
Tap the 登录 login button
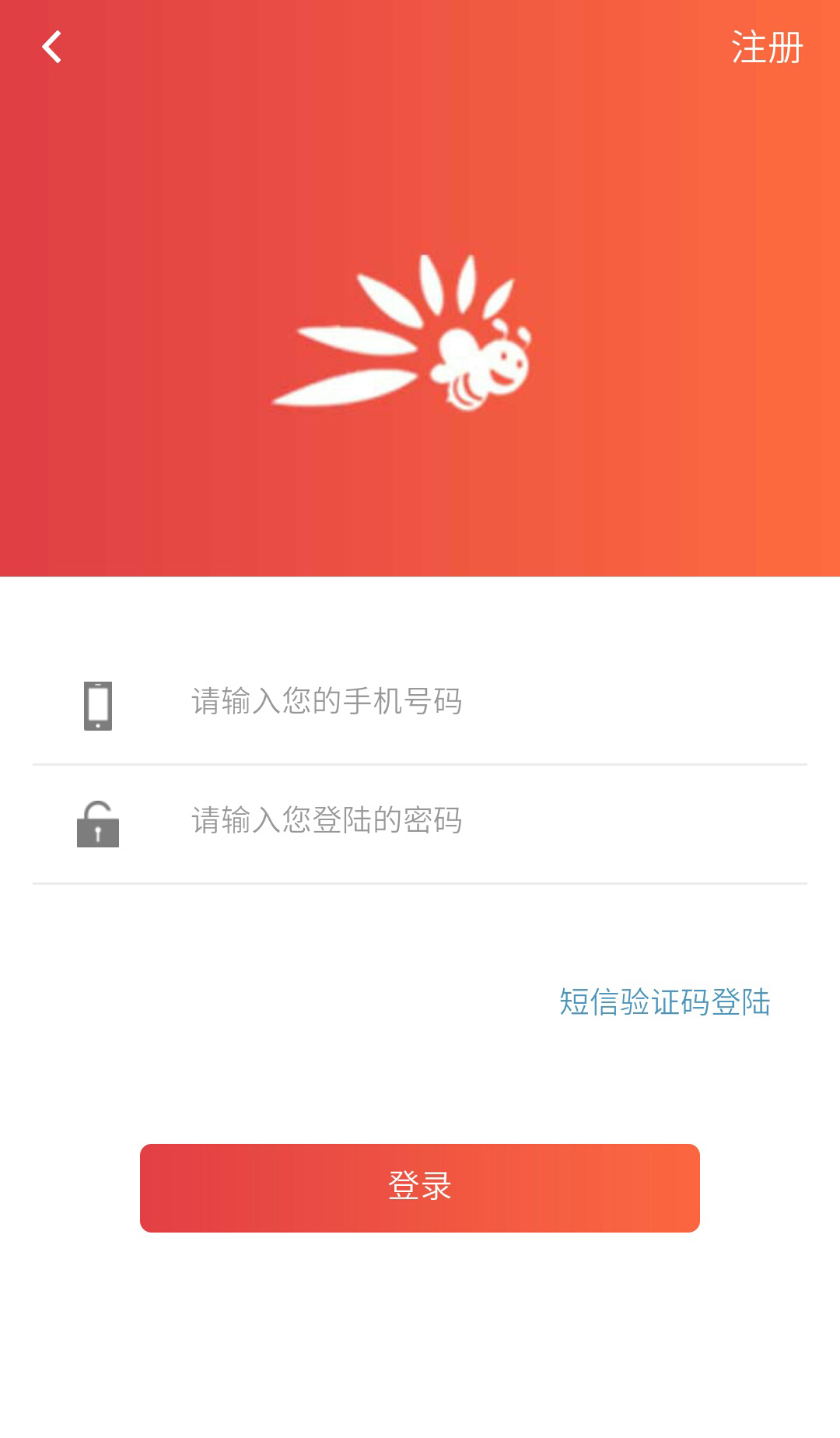click(x=420, y=1187)
